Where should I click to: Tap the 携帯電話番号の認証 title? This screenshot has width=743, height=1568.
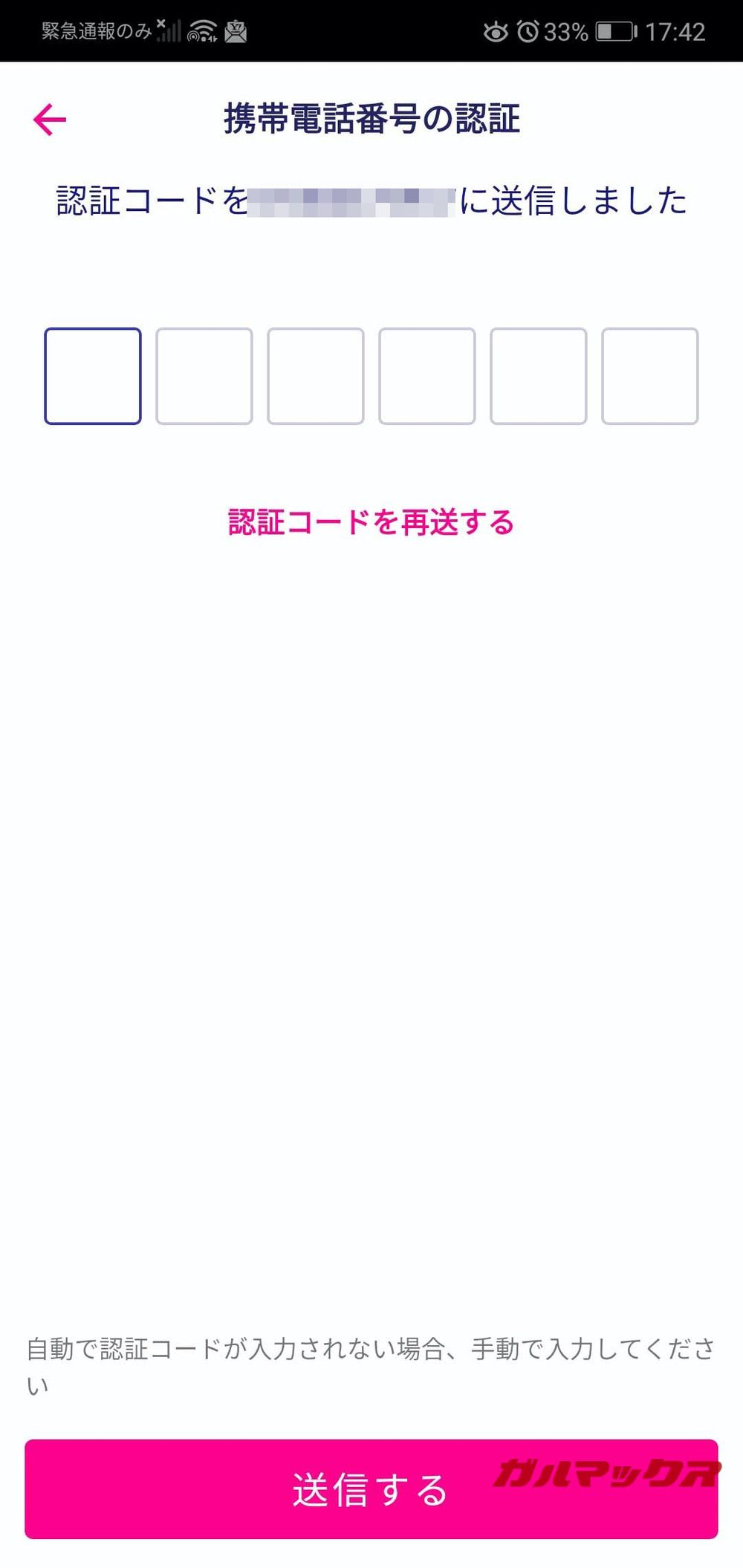(x=371, y=117)
